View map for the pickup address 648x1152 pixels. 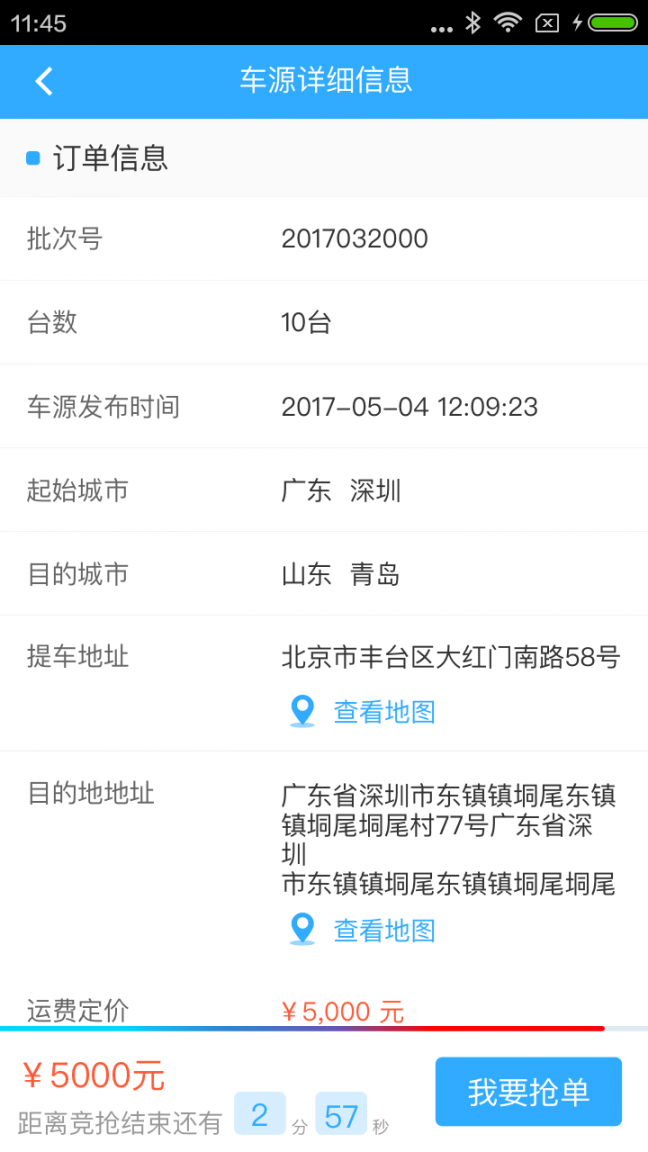tap(383, 712)
